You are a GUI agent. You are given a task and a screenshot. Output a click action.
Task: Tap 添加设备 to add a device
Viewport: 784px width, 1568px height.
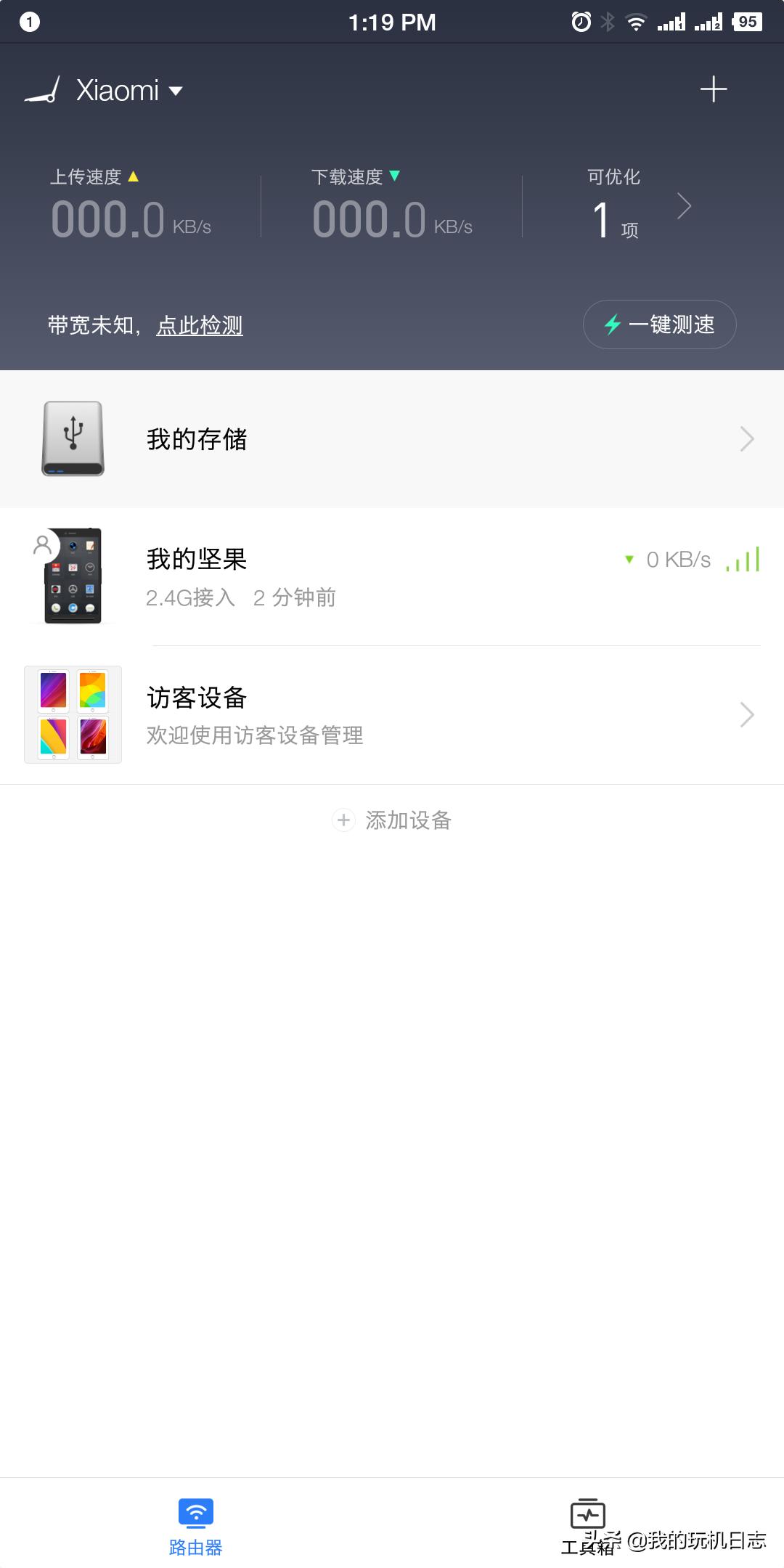coord(392,820)
